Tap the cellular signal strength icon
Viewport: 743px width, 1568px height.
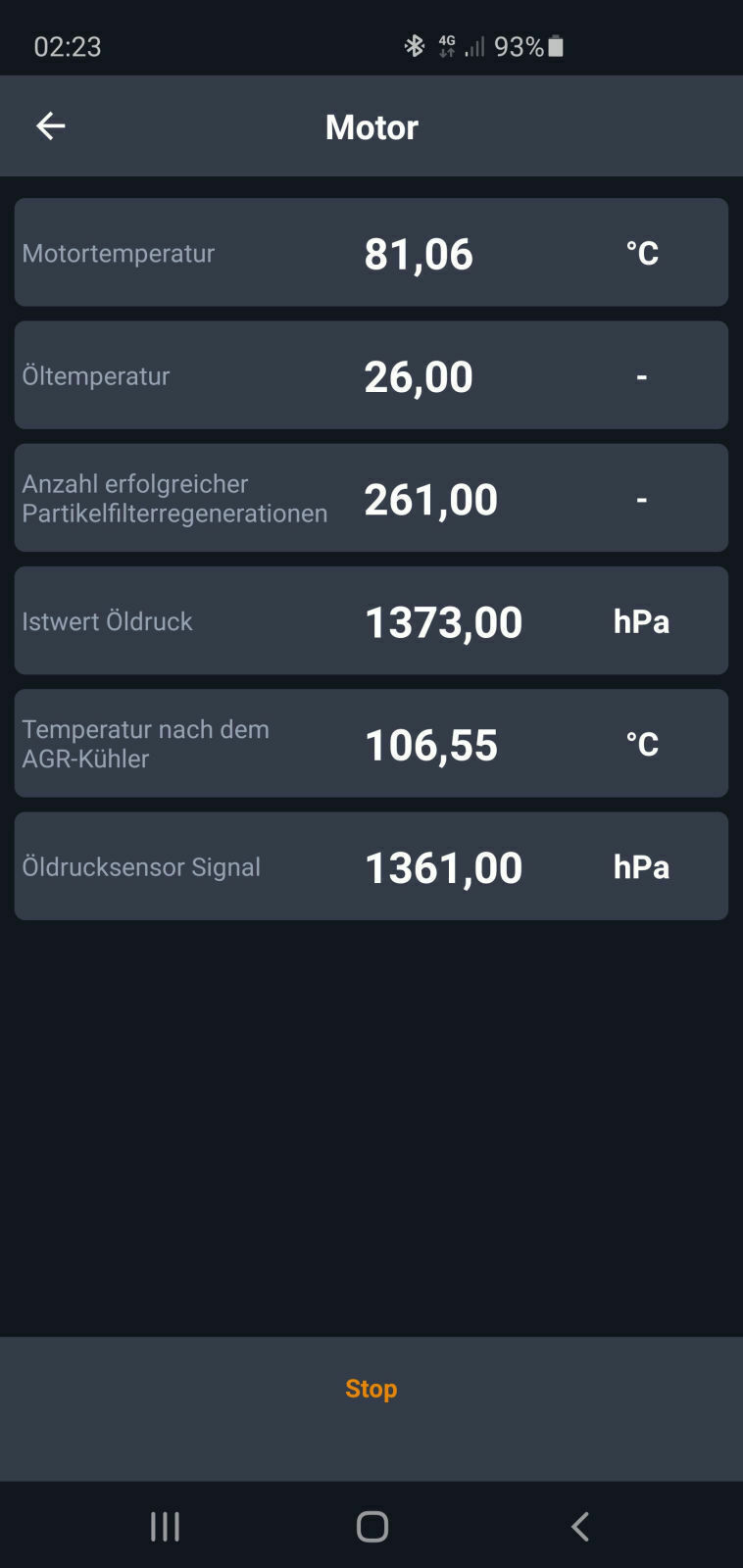473,45
